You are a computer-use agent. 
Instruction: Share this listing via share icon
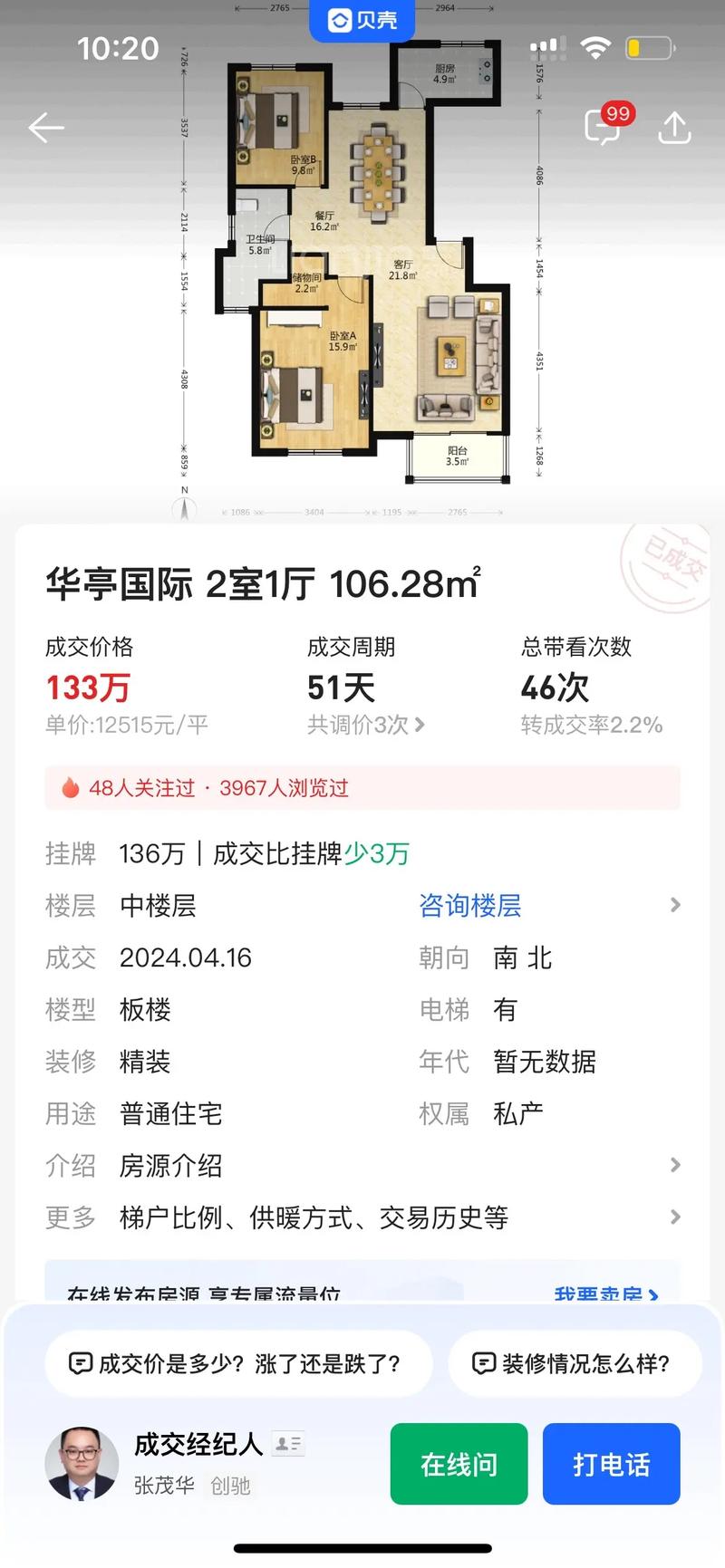673,128
